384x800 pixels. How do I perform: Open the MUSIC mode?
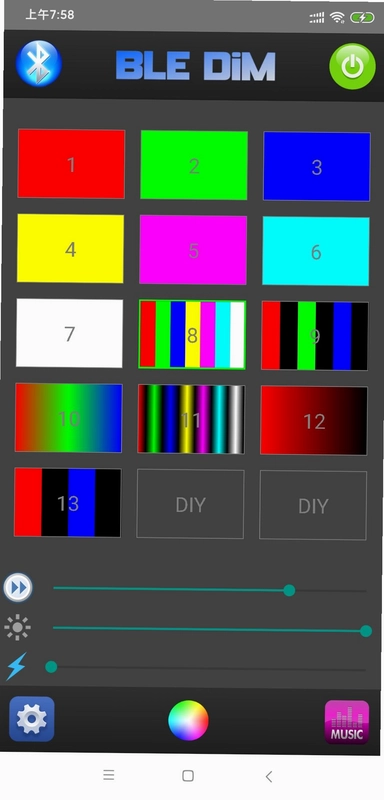[347, 722]
